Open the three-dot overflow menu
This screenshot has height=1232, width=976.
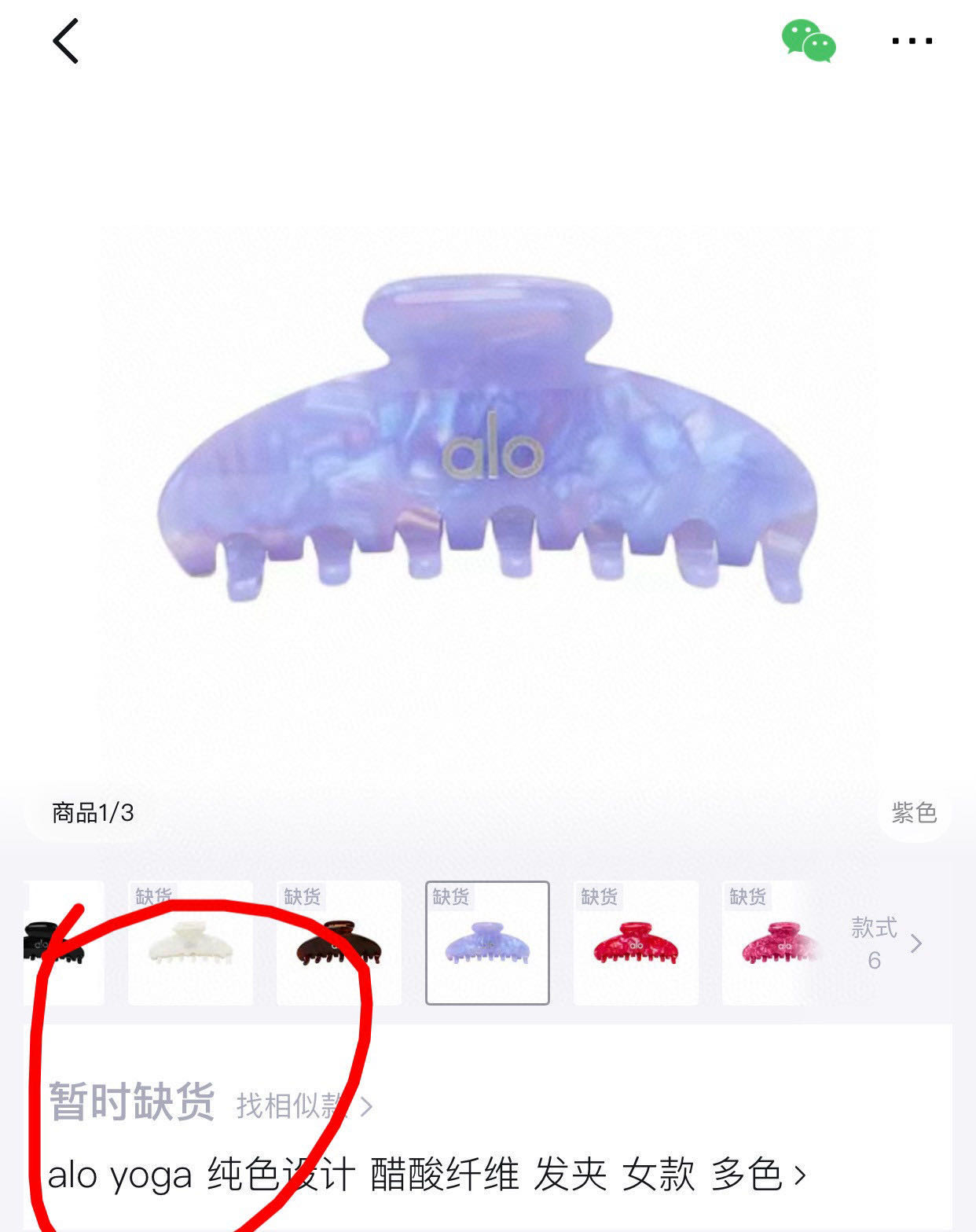point(912,41)
